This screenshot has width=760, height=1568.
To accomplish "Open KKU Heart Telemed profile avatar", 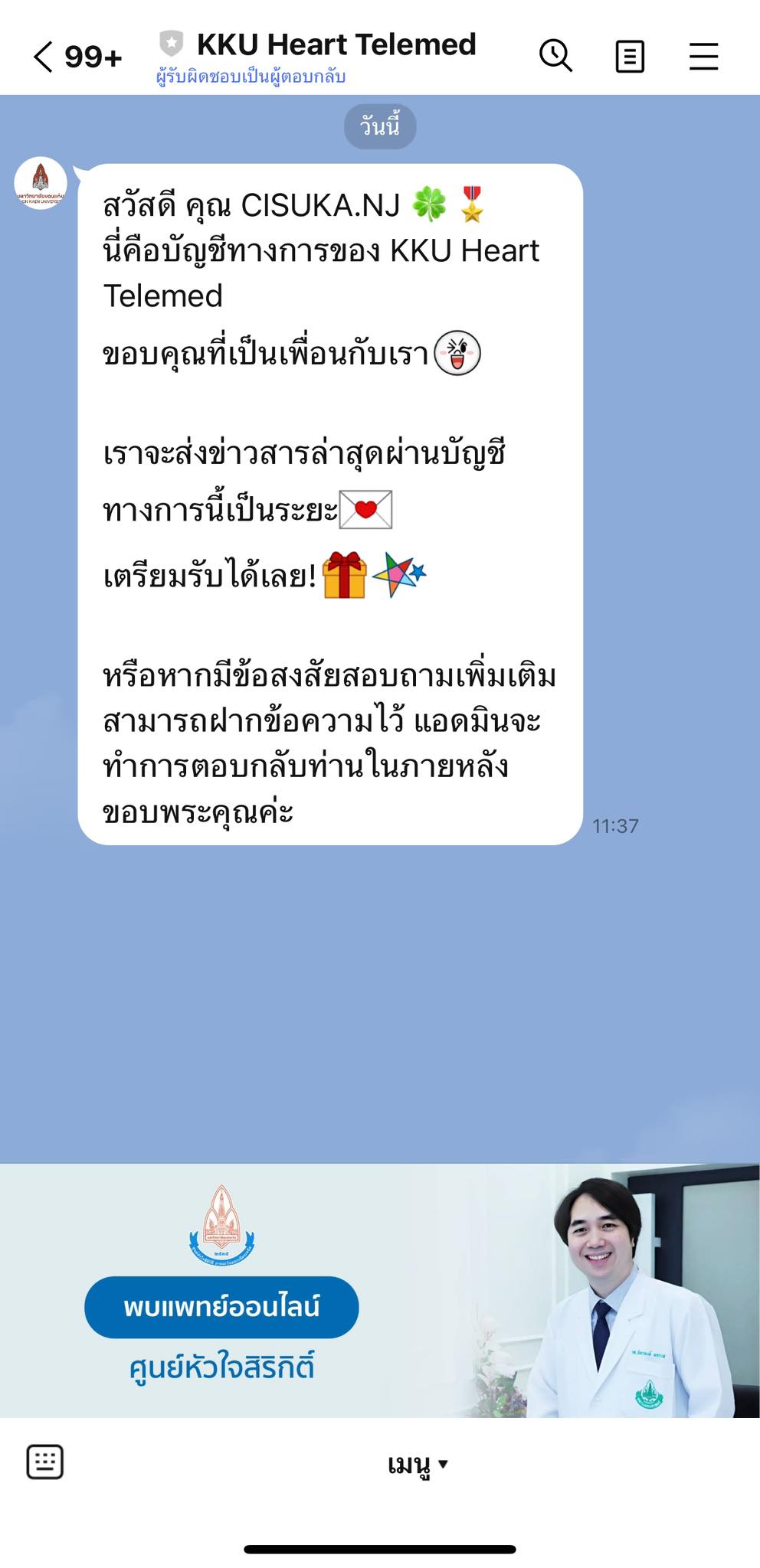I will 41,183.
